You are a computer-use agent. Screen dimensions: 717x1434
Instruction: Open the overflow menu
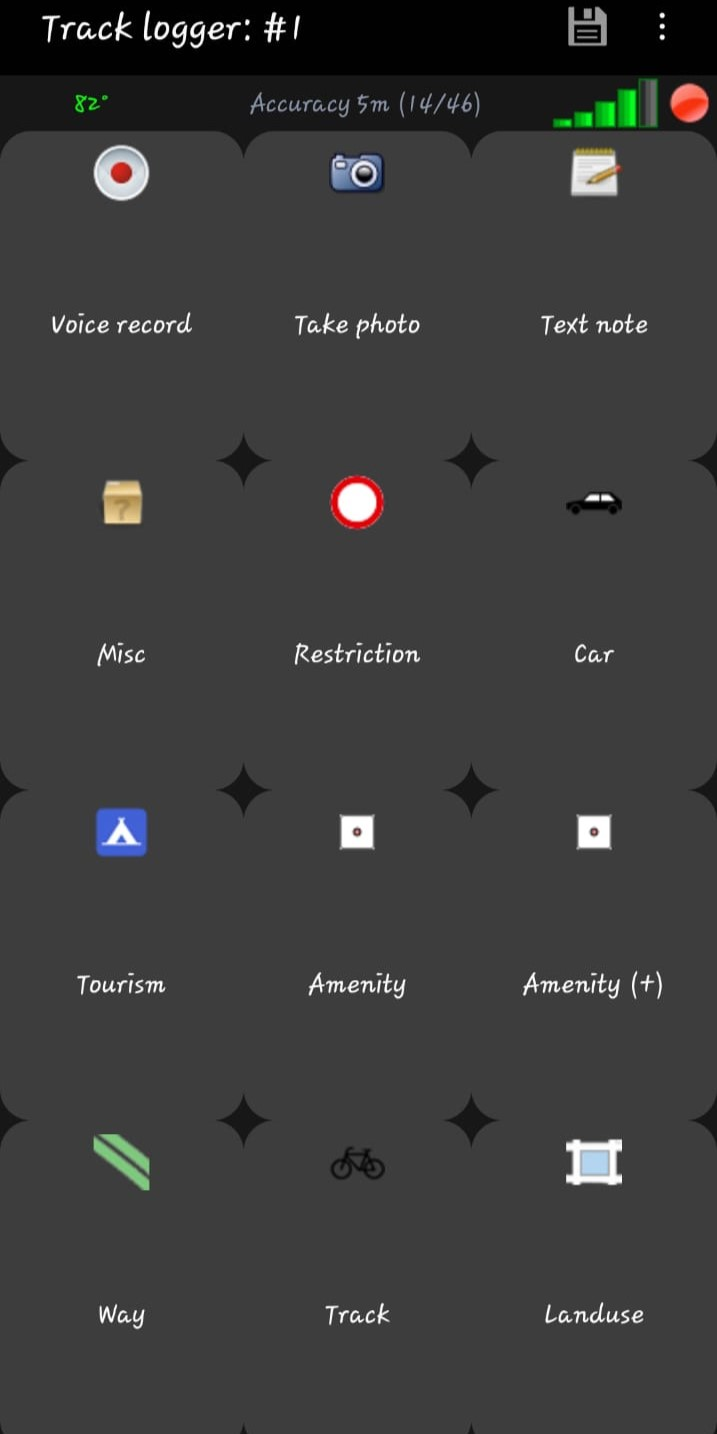tap(662, 27)
